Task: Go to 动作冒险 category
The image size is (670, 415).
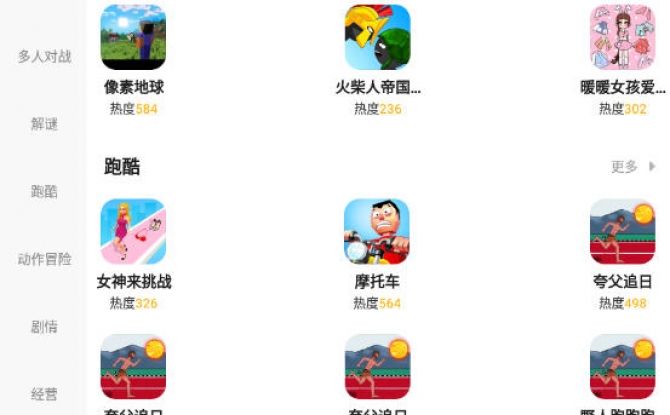Action: [44, 258]
